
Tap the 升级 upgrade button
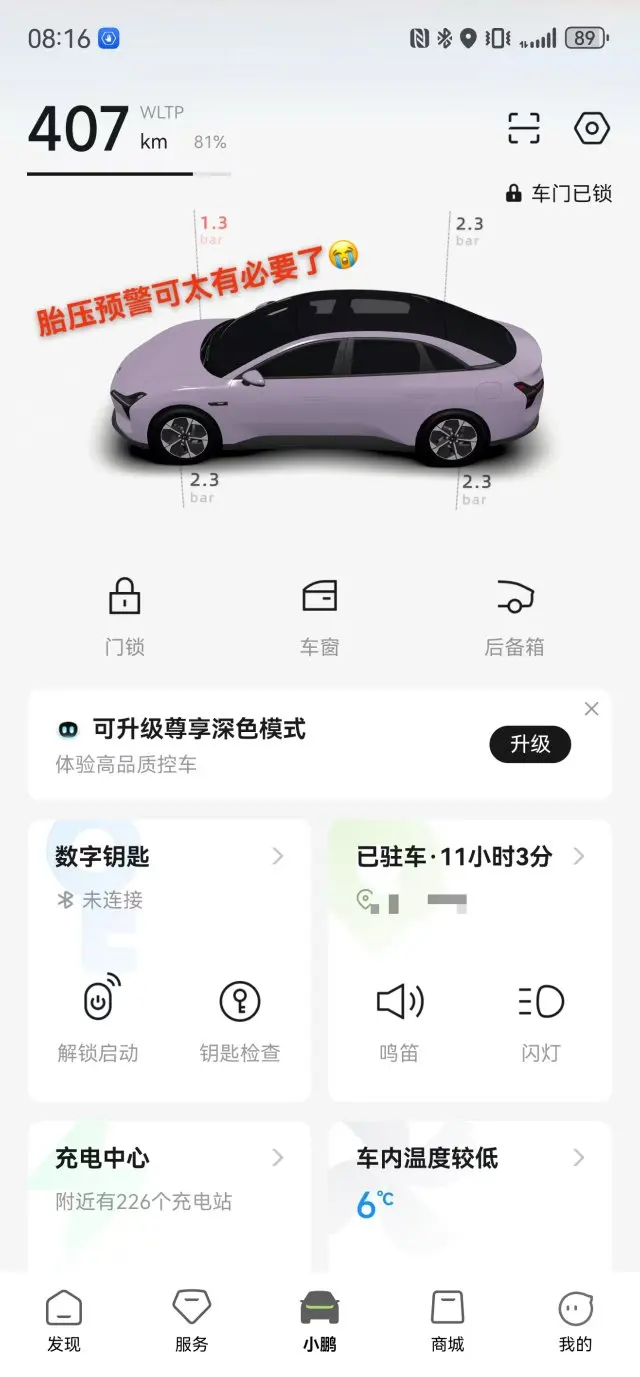pyautogui.click(x=530, y=744)
